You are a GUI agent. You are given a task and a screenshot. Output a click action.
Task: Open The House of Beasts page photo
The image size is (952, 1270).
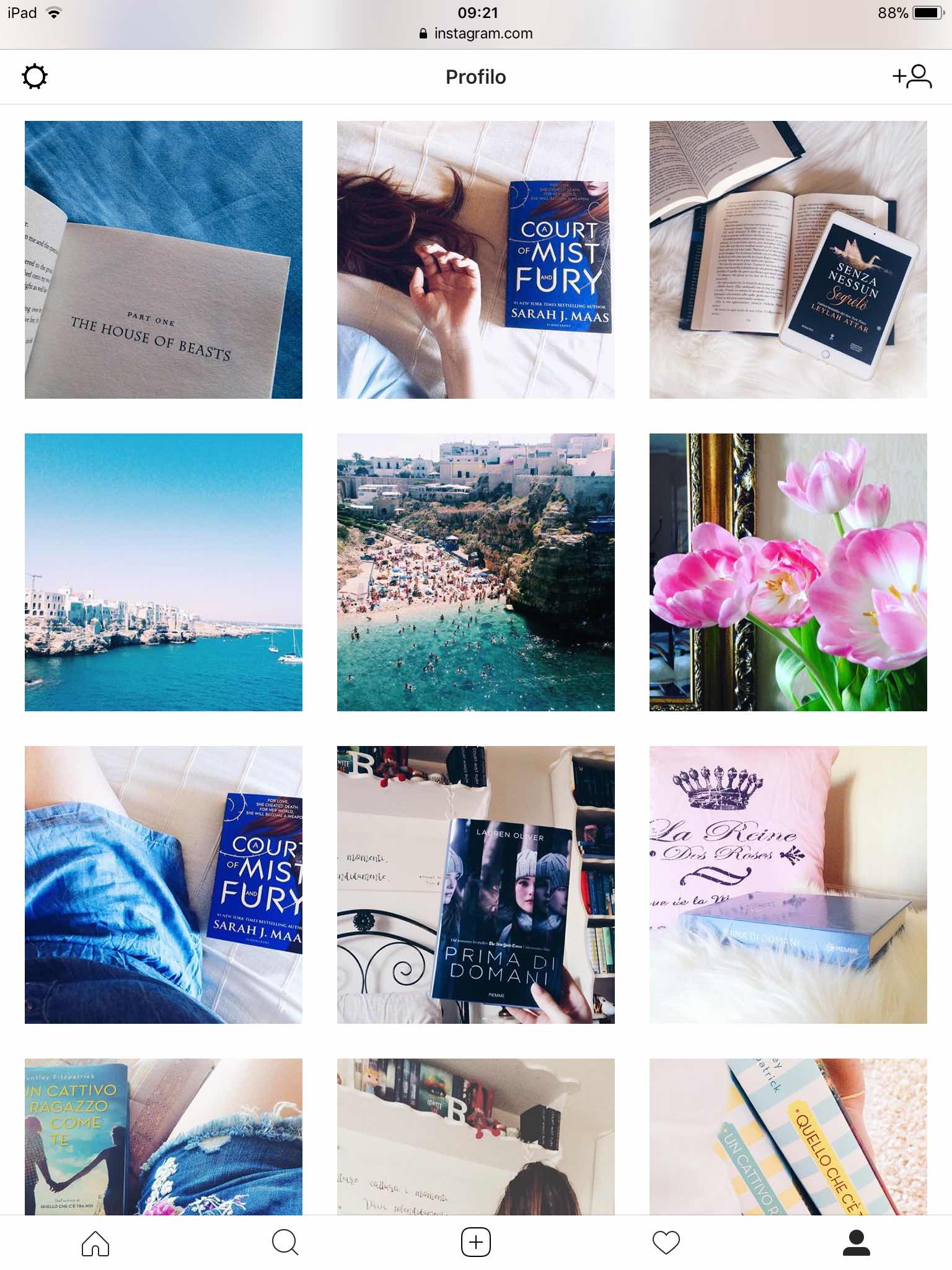[164, 259]
